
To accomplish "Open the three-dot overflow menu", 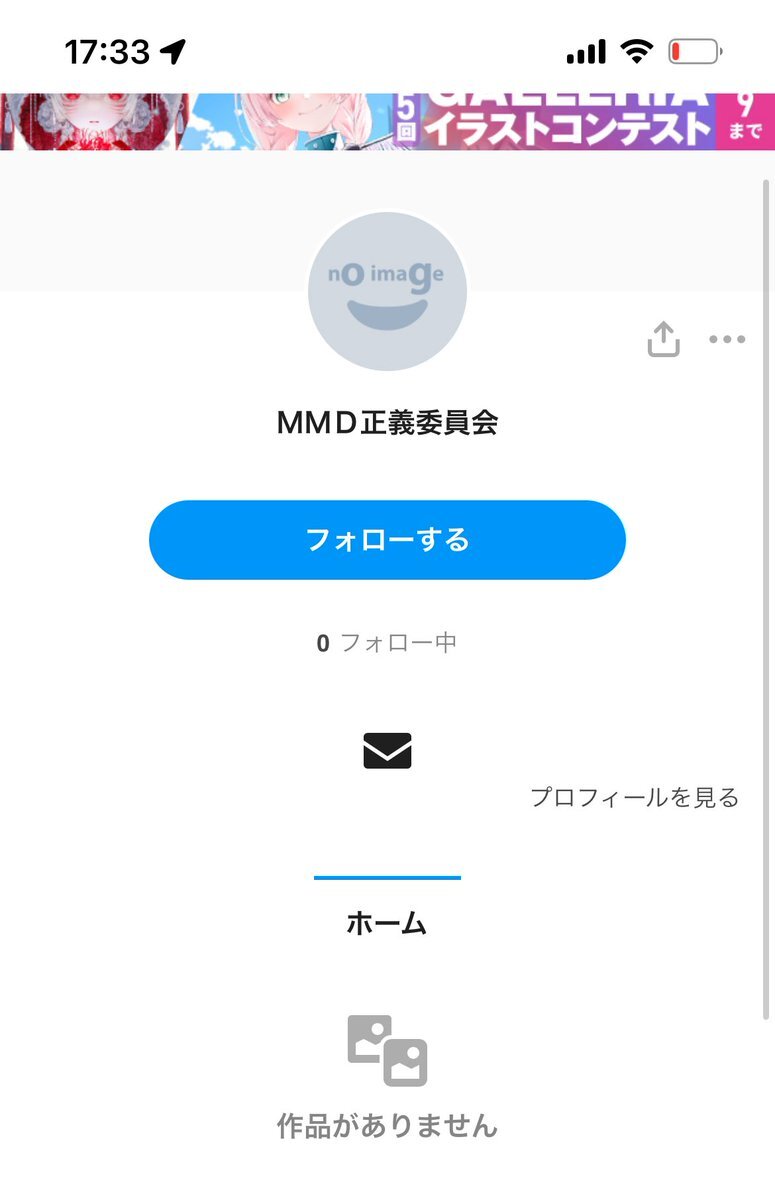I will pyautogui.click(x=727, y=340).
